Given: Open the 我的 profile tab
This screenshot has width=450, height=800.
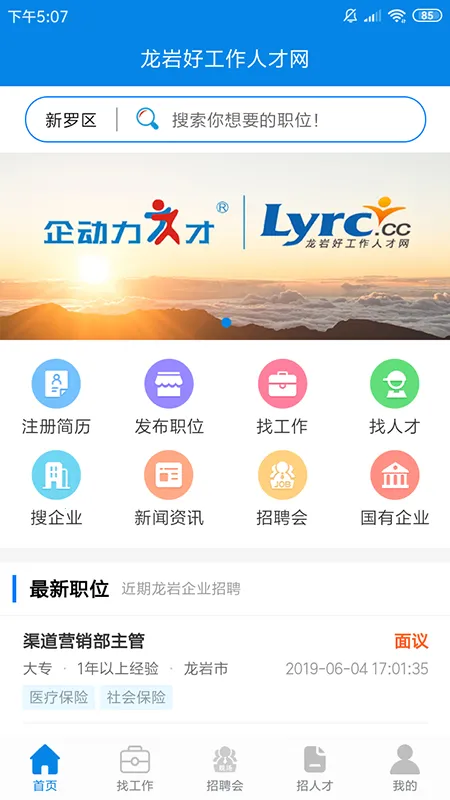Looking at the screenshot, I should click(405, 768).
